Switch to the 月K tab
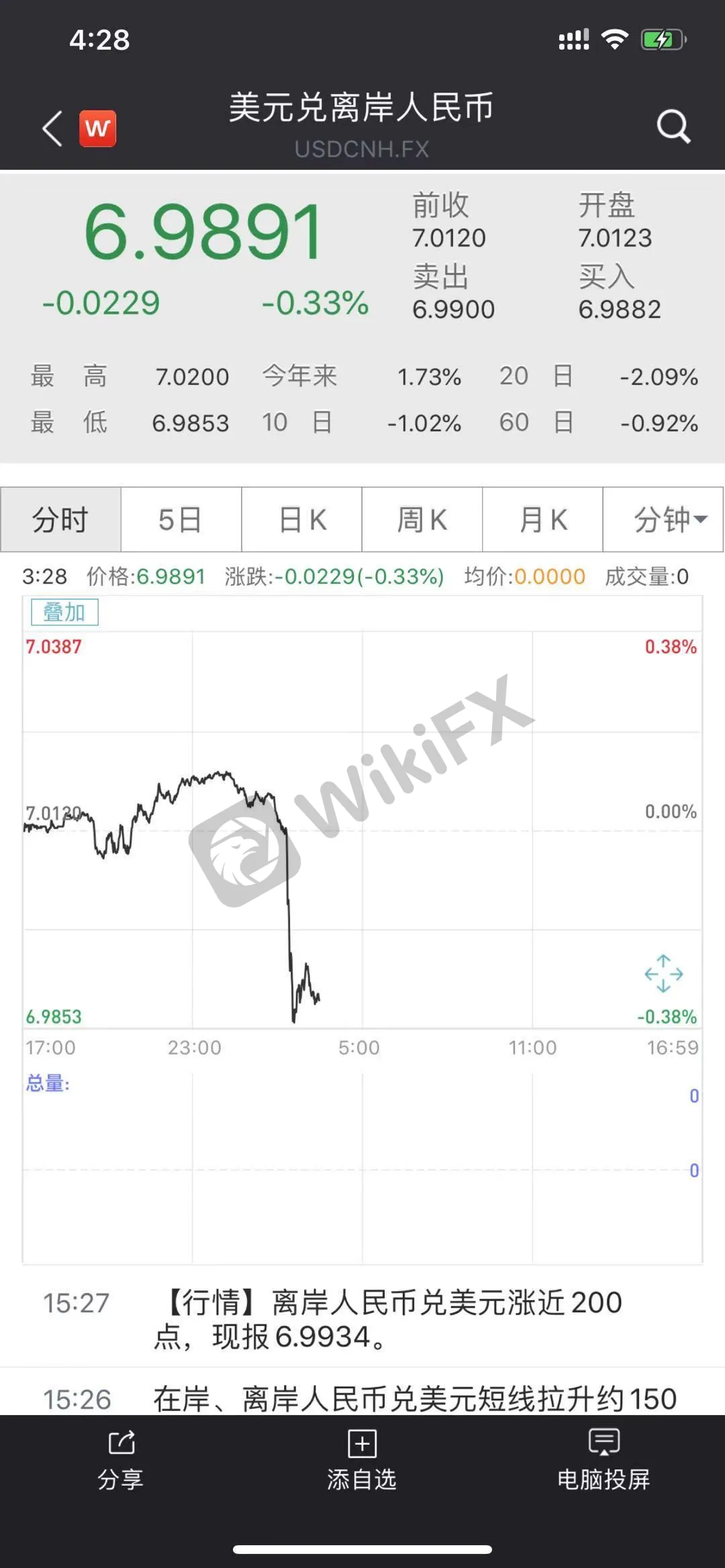The height and width of the screenshot is (1568, 725). [x=542, y=519]
